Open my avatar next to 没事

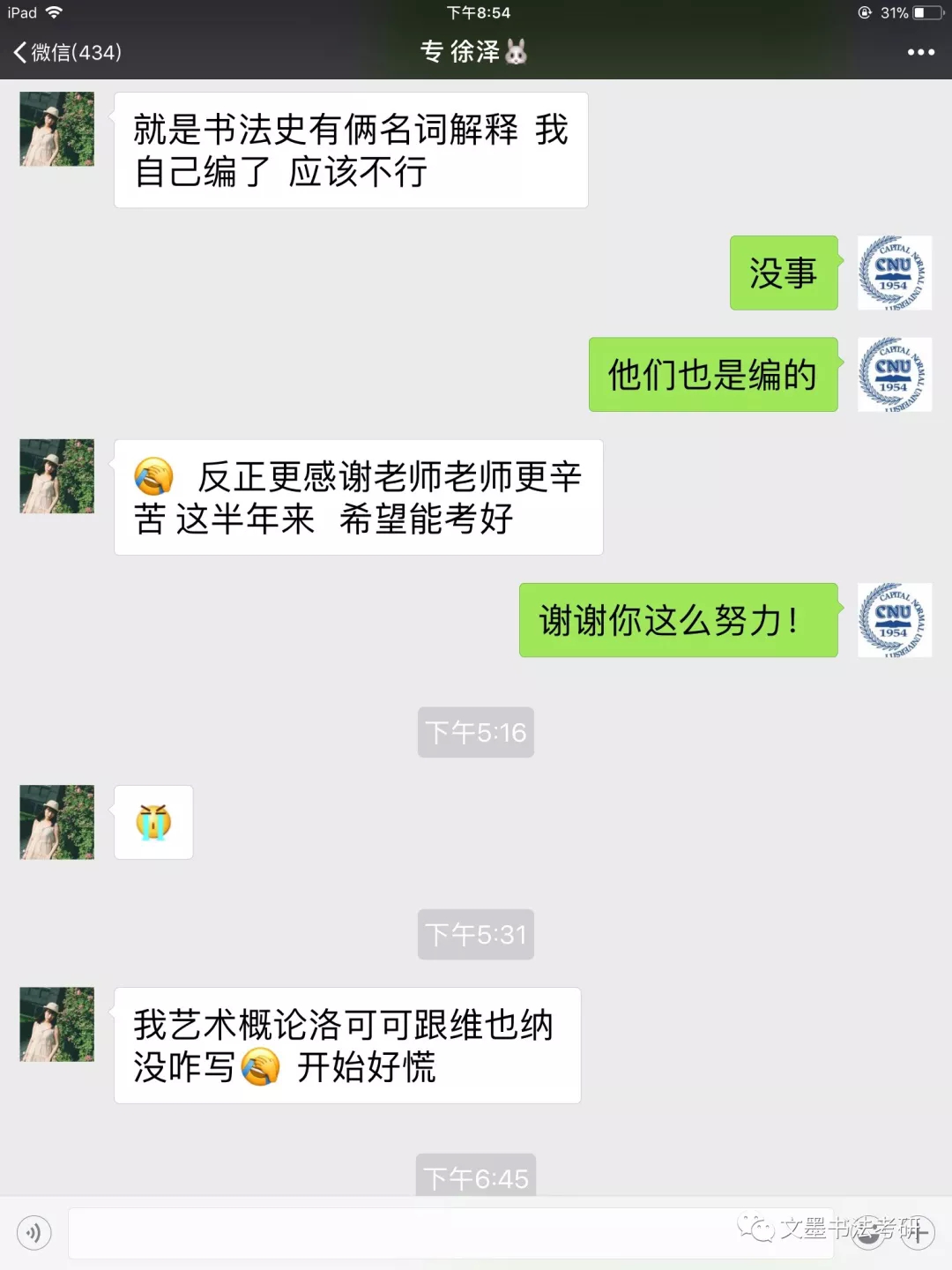894,273
